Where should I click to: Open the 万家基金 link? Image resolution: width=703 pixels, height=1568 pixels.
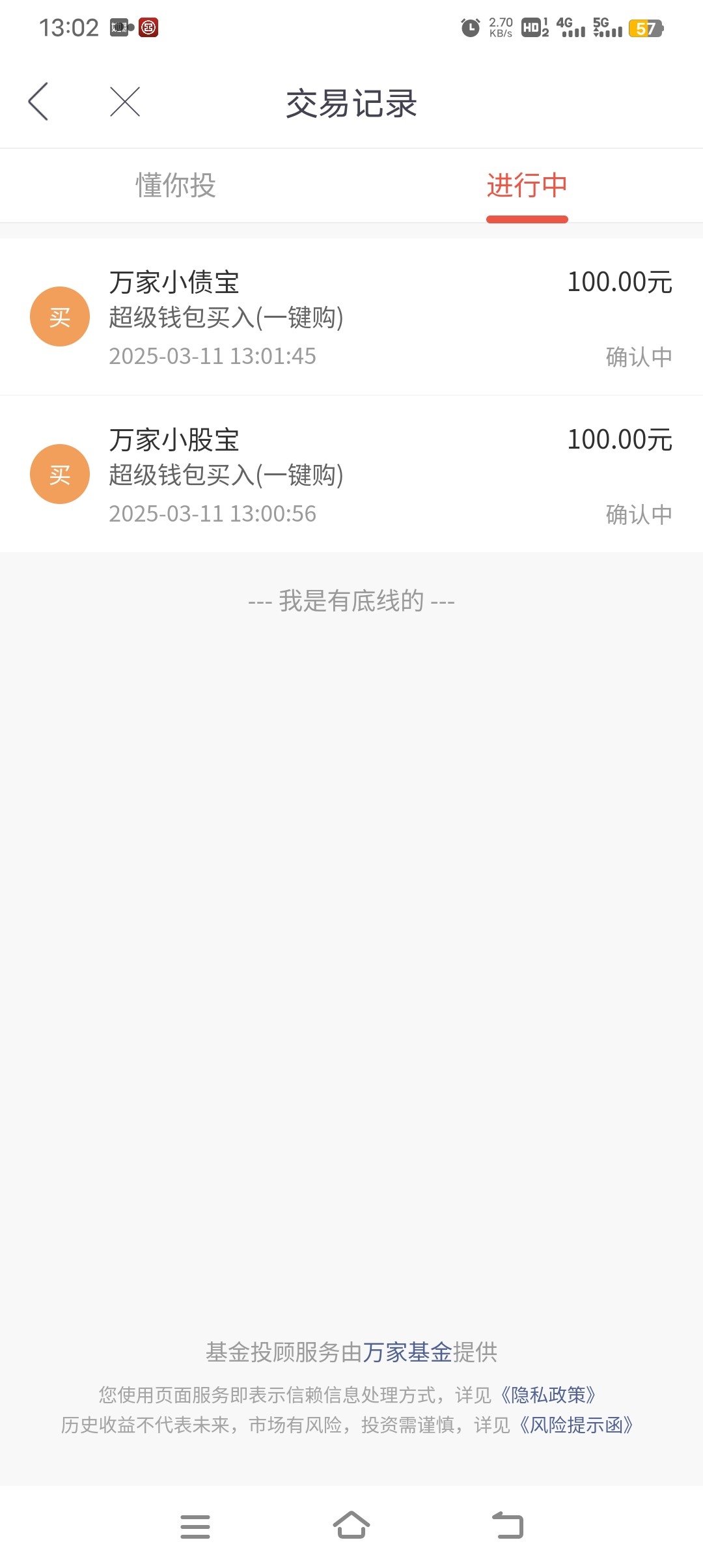pos(407,1352)
